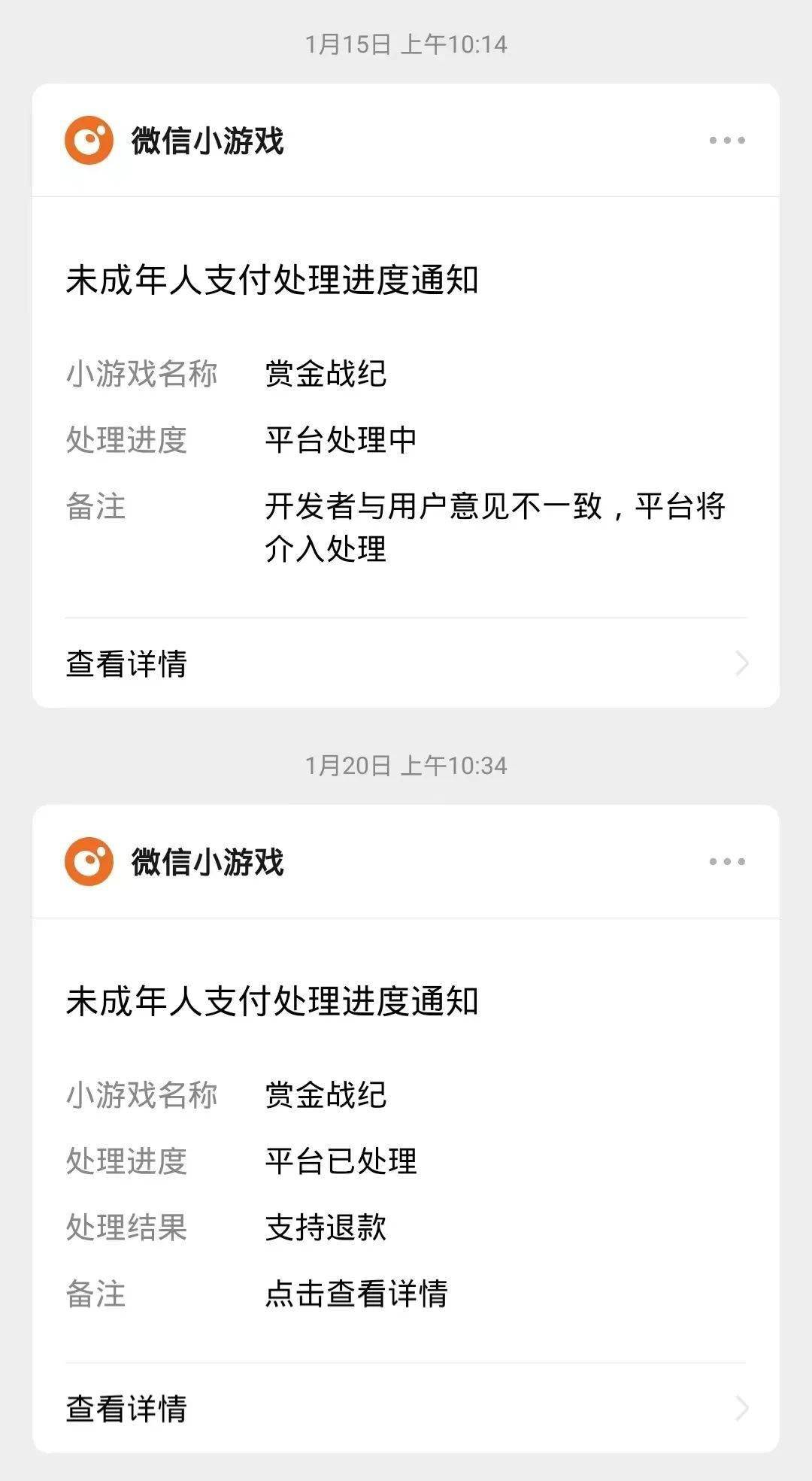Click the timestamp 1月20日 上午10:34

point(406,765)
